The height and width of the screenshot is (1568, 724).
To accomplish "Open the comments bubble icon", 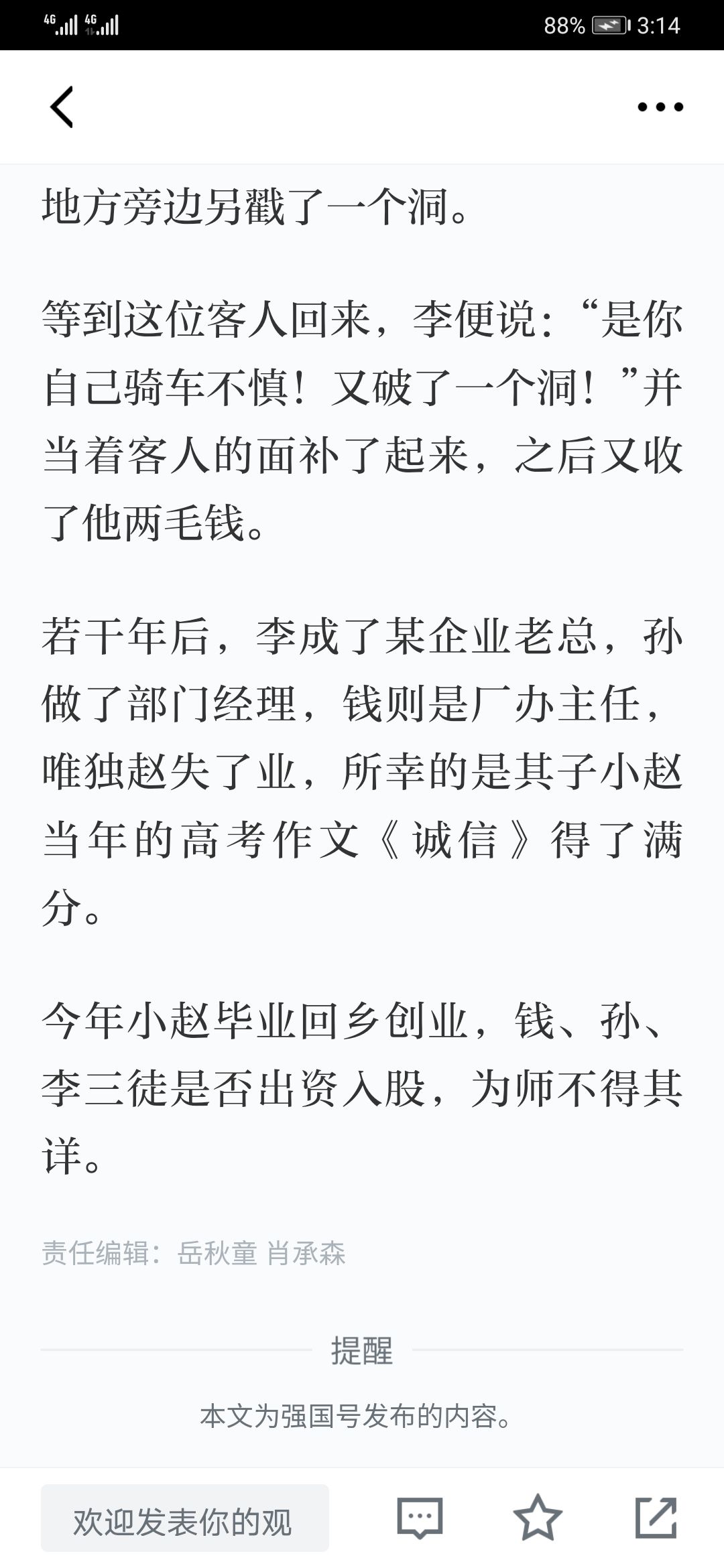I will 420,1518.
